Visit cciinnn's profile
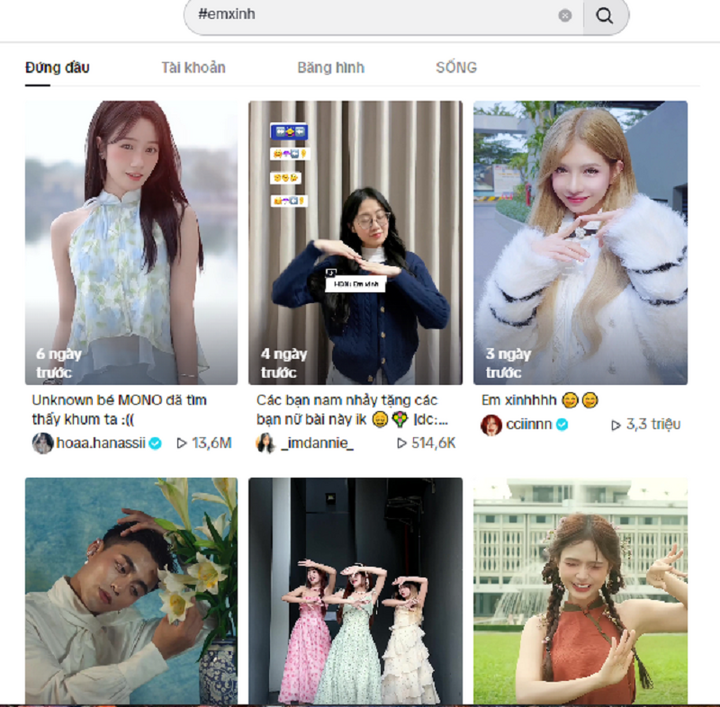 tap(528, 425)
